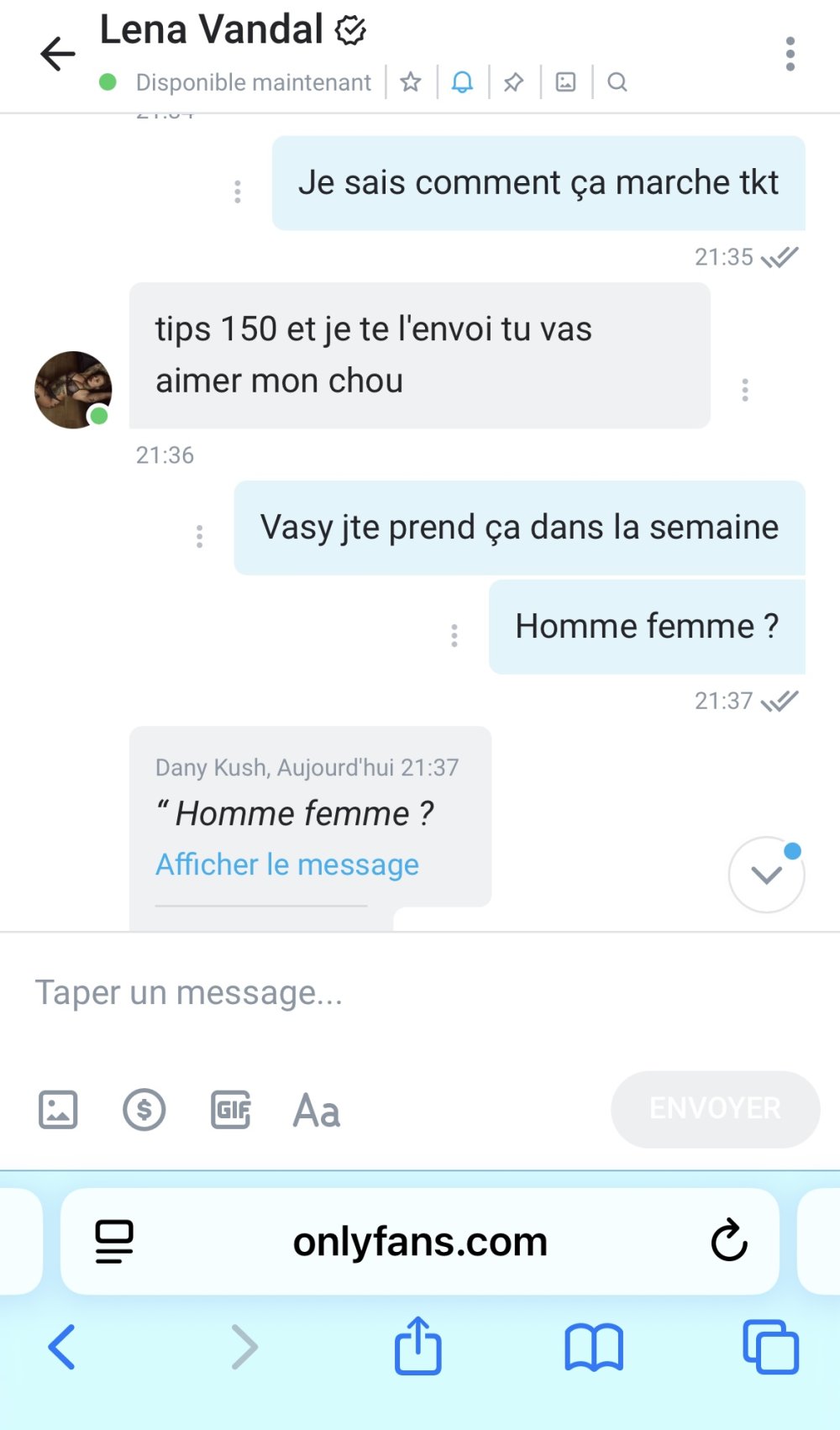Open the GIF picker
The width and height of the screenshot is (840, 1430).
[x=231, y=1110]
